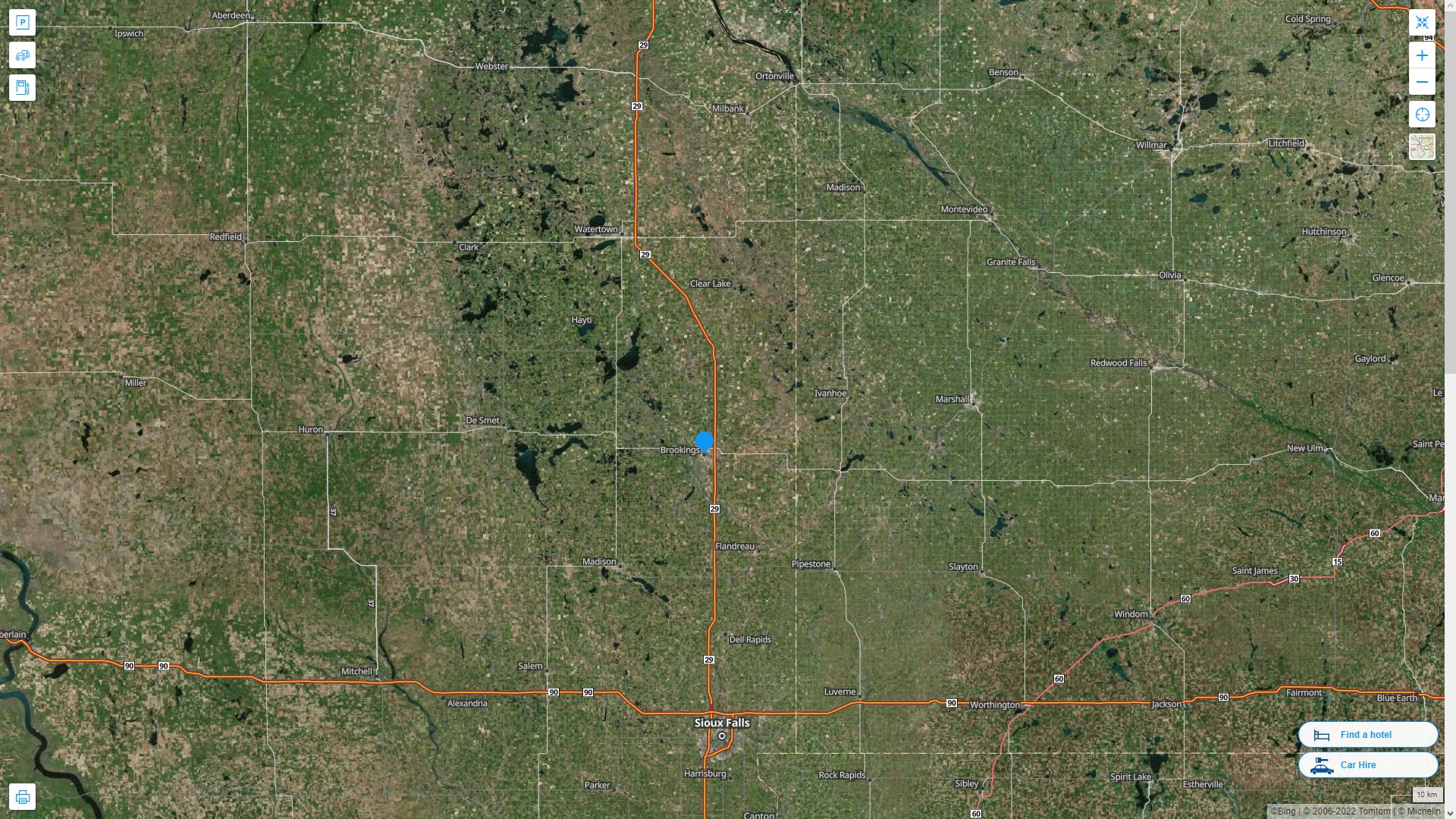
Task: Center the map on my location
Action: click(x=1422, y=115)
